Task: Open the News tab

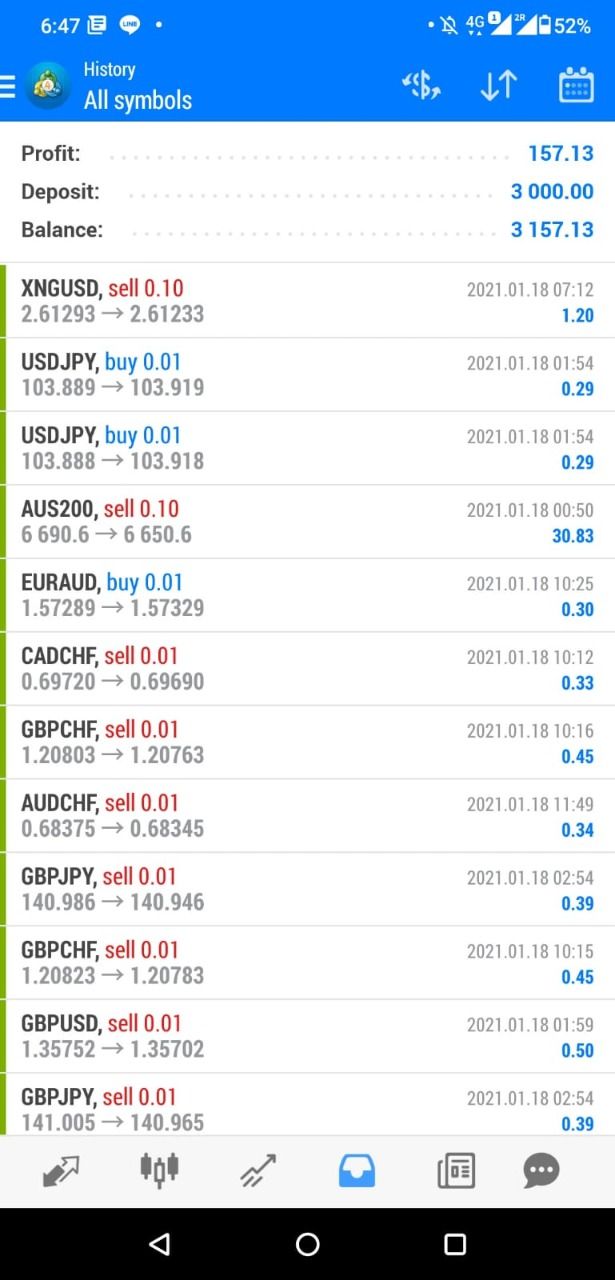Action: pyautogui.click(x=456, y=1170)
